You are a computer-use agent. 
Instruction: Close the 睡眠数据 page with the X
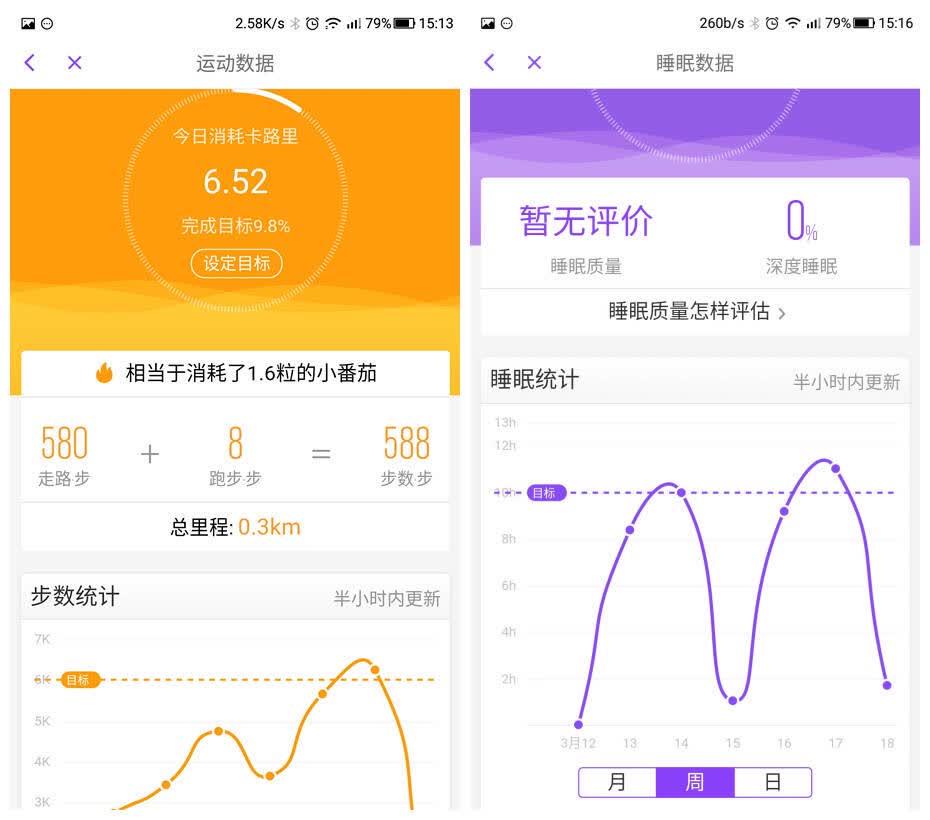[x=534, y=62]
